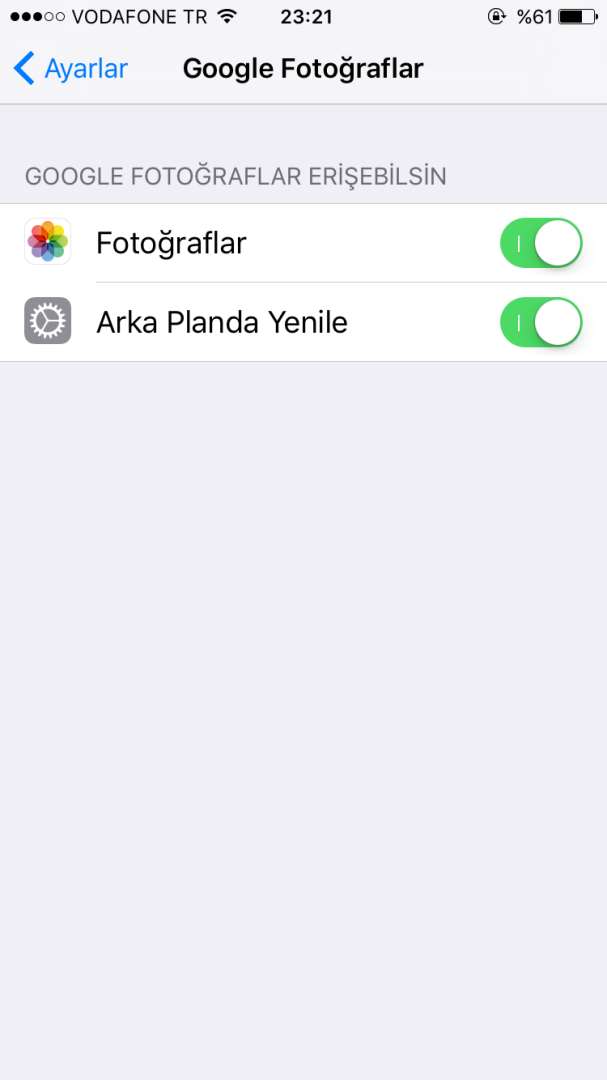The width and height of the screenshot is (607, 1080).
Task: Disable Arka Planda Yenile switch
Action: click(x=541, y=323)
